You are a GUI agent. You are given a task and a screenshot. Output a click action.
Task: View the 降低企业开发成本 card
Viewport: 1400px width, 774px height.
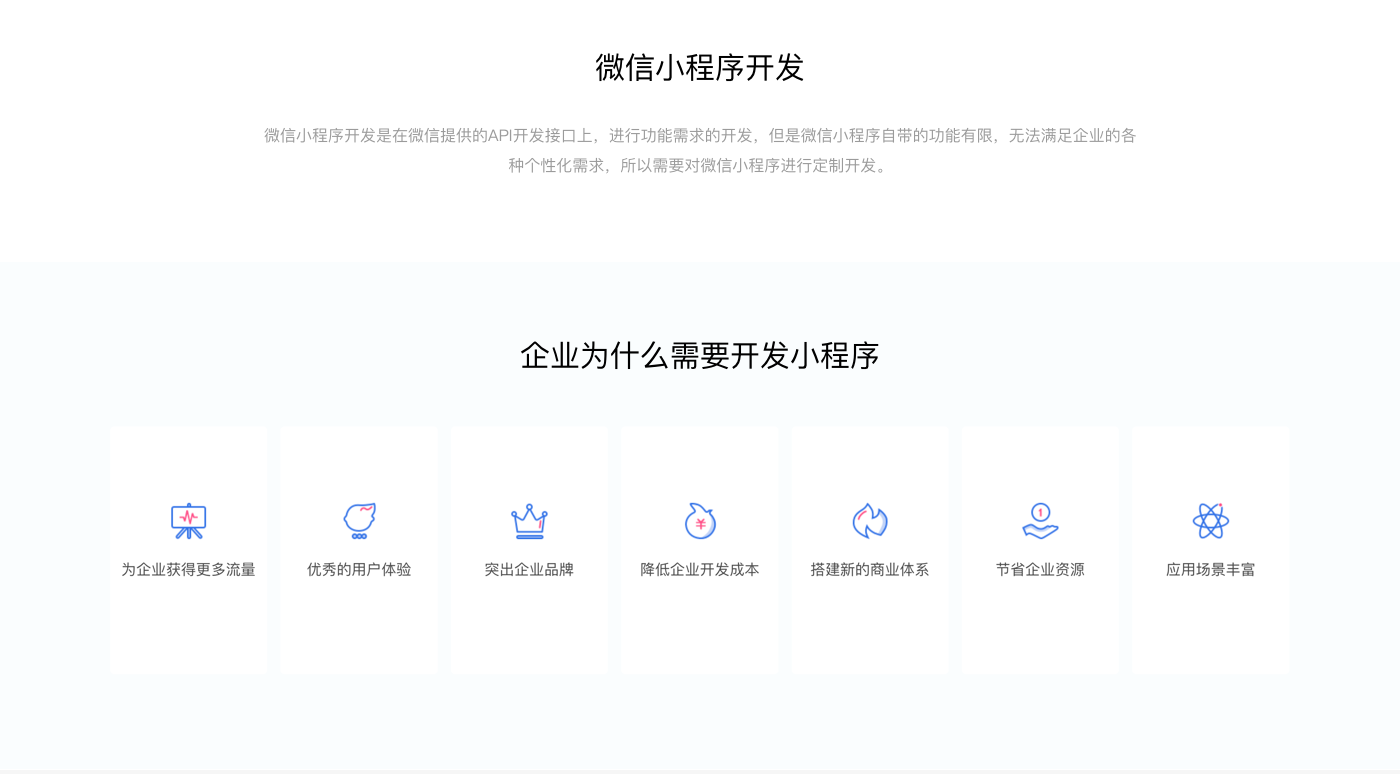700,549
